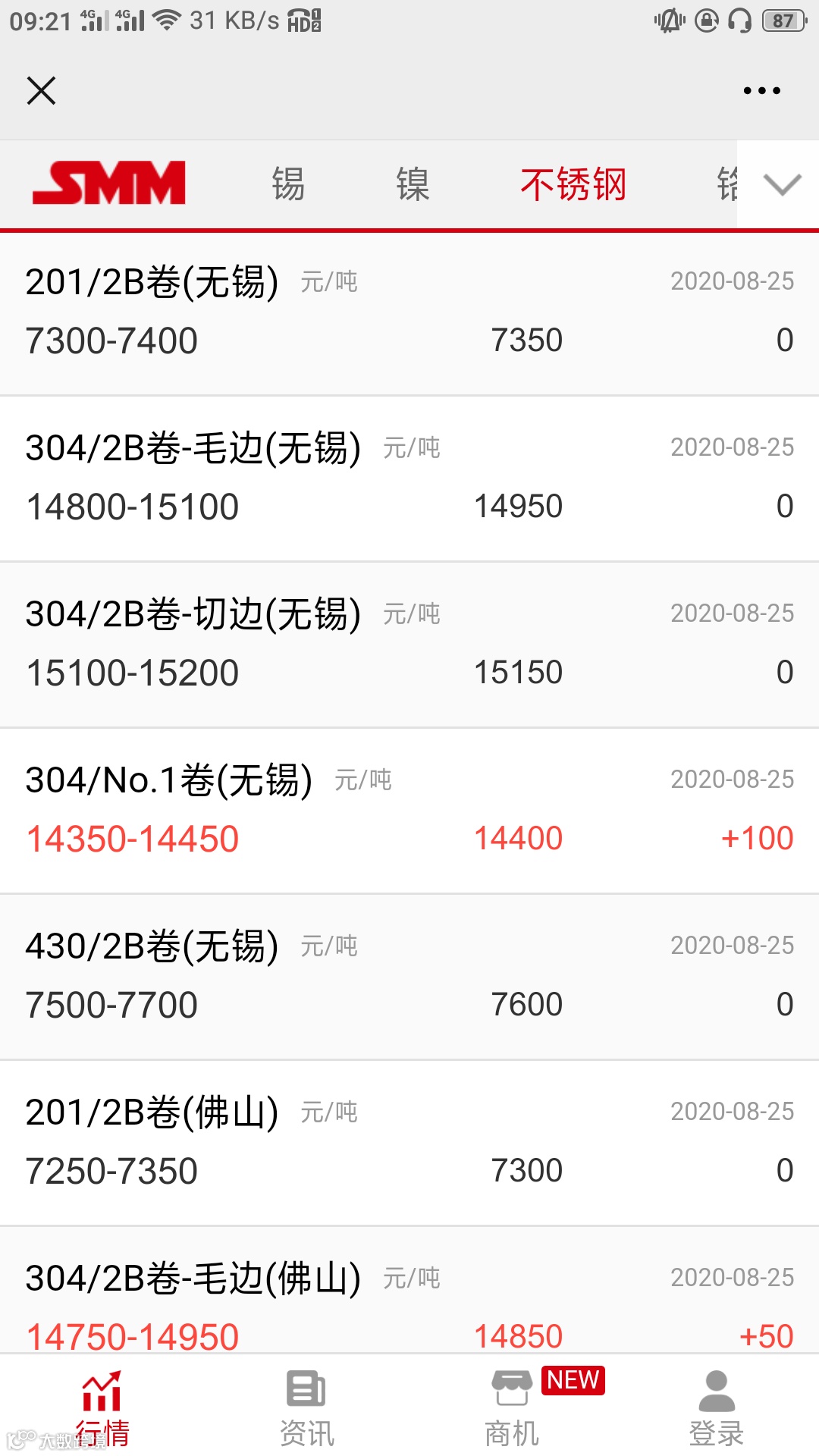
Task: Switch to the 锡 category tab
Action: (x=288, y=184)
